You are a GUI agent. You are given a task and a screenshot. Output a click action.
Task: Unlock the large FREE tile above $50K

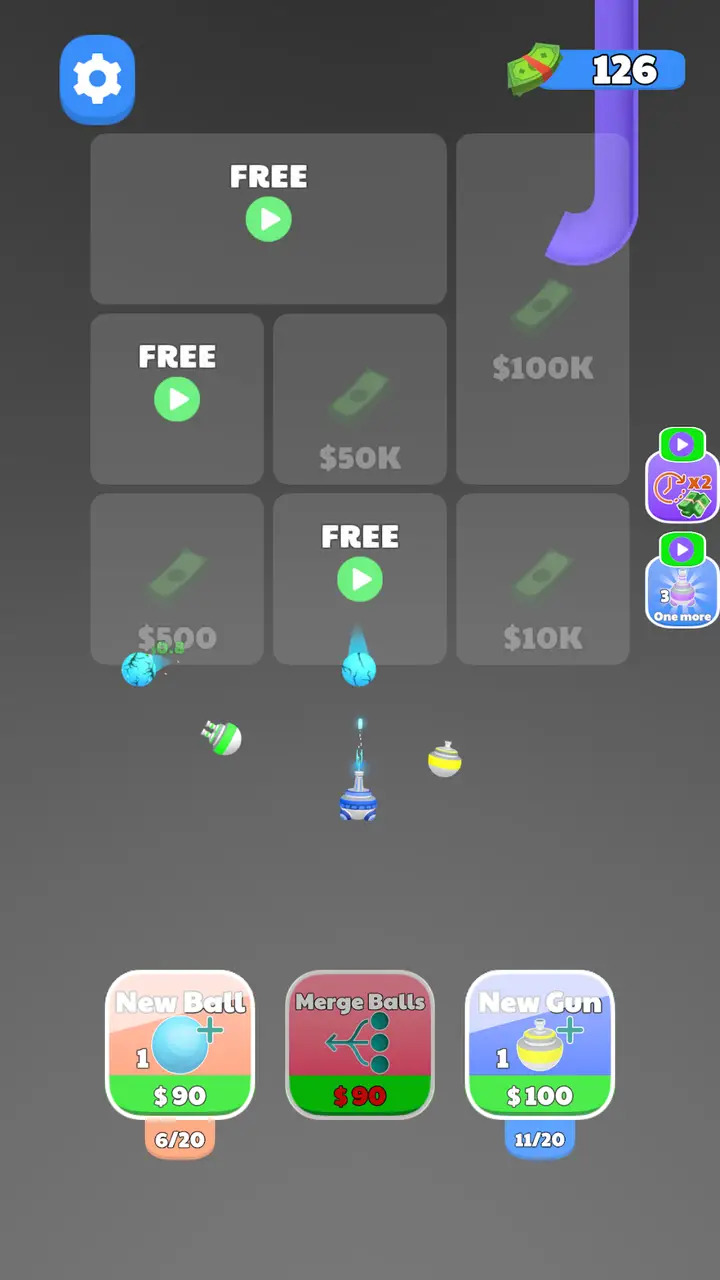[x=268, y=218]
